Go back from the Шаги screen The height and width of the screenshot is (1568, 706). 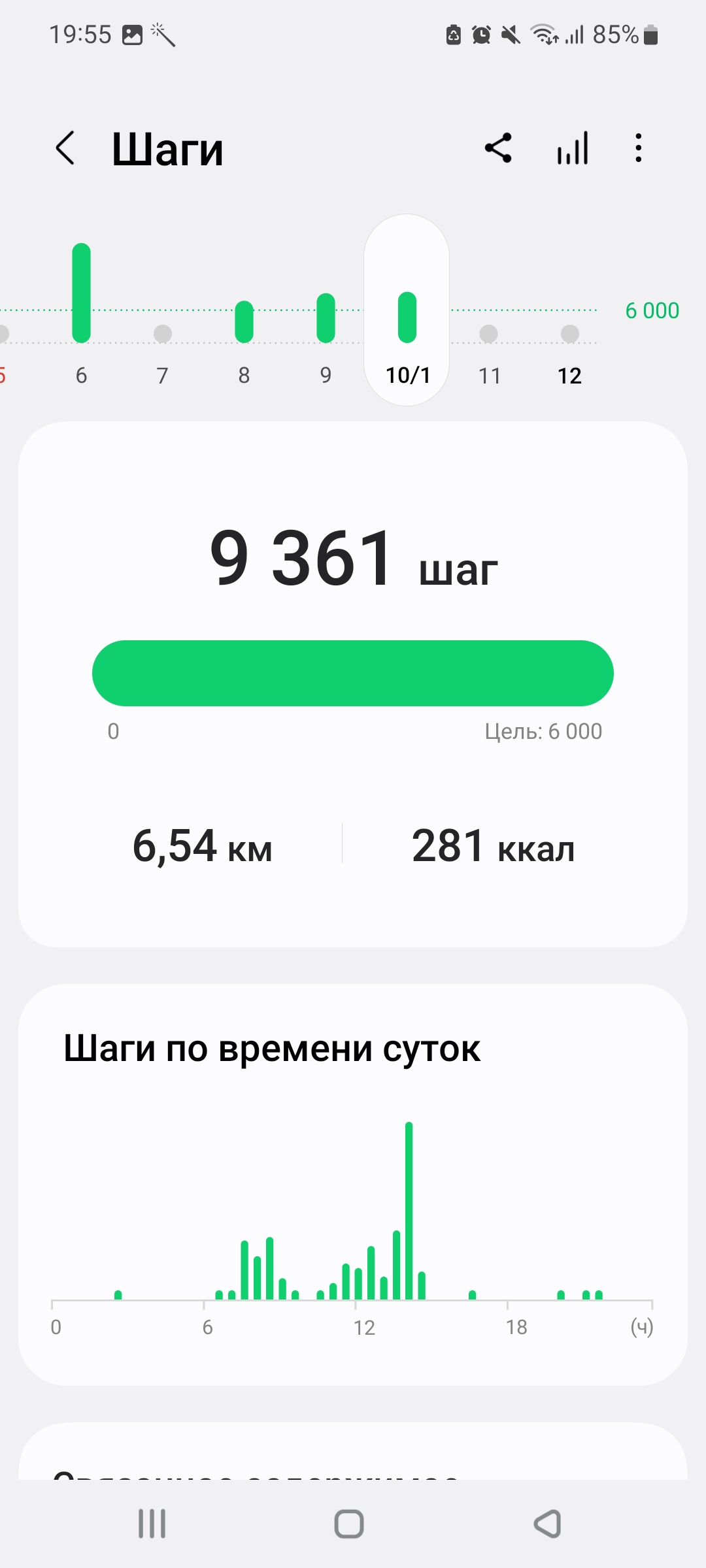tap(65, 148)
